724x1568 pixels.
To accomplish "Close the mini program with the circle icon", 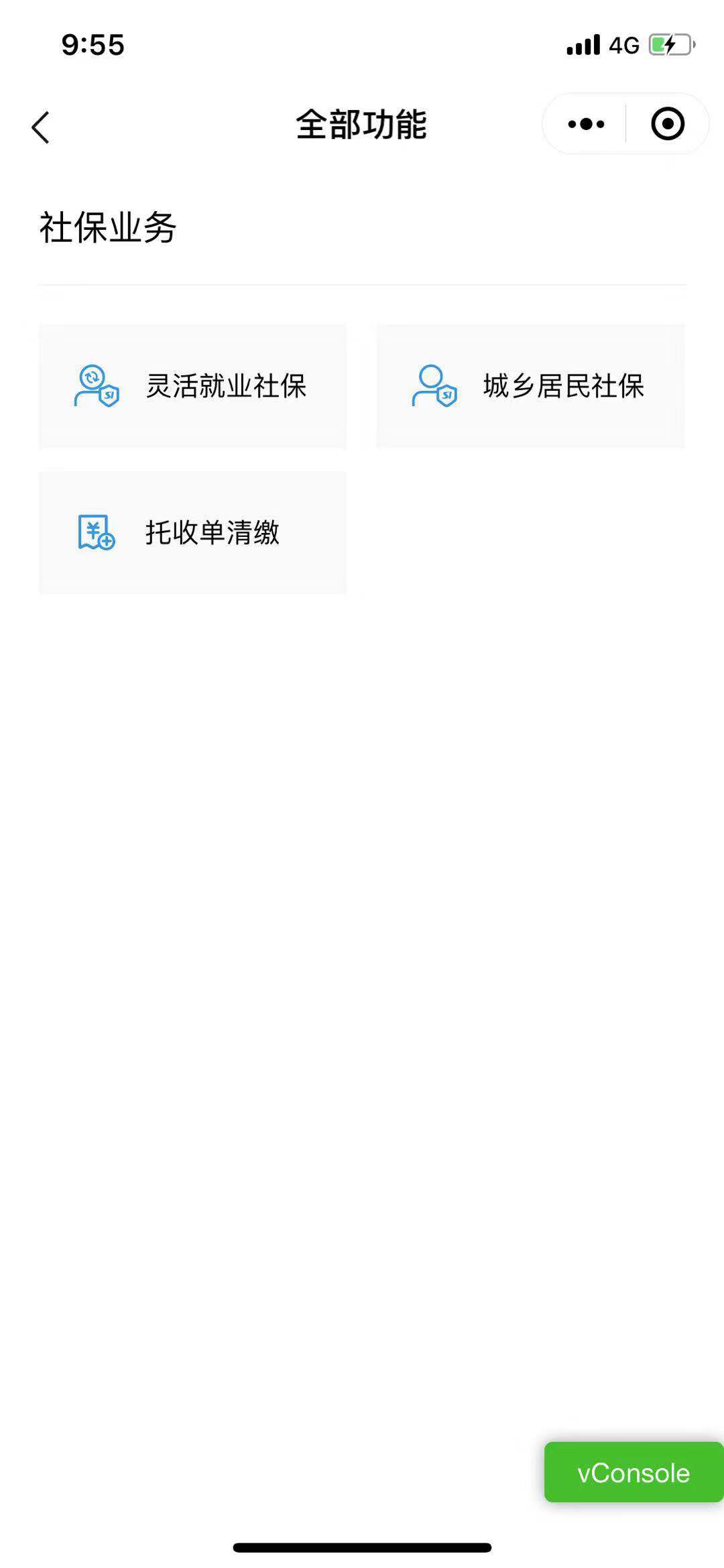I will 668,124.
